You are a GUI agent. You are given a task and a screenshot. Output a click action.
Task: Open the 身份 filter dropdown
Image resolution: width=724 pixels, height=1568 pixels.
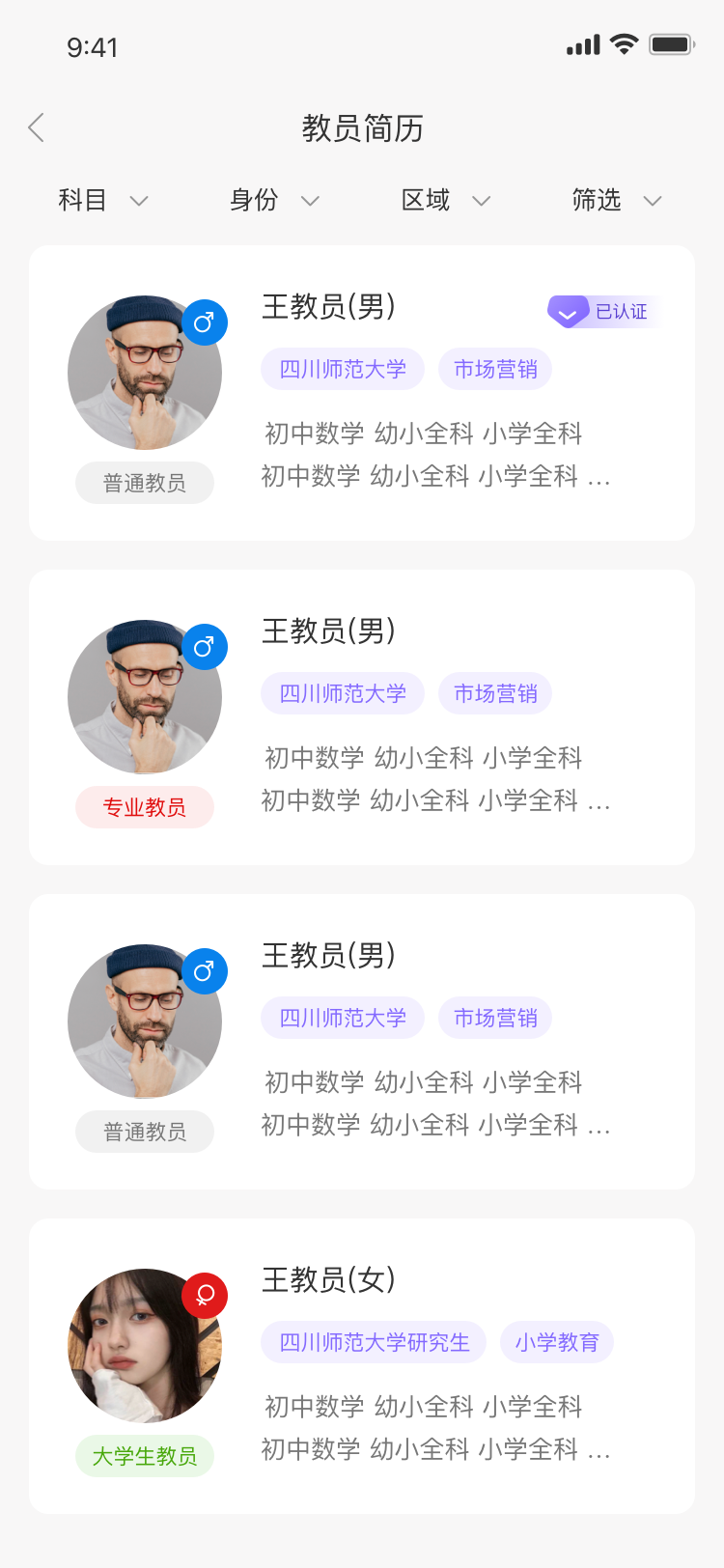(274, 200)
